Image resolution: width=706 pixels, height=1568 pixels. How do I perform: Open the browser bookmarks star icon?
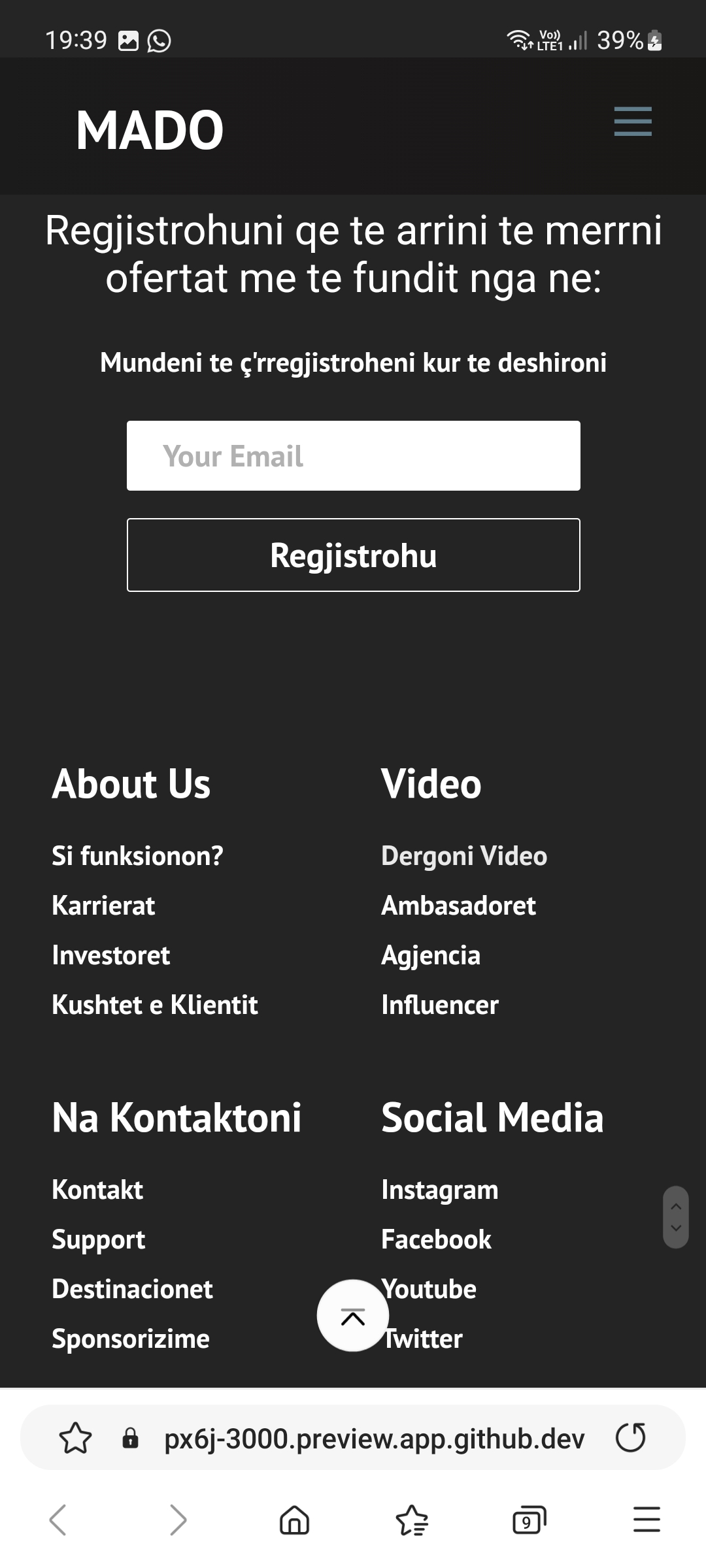click(411, 1520)
